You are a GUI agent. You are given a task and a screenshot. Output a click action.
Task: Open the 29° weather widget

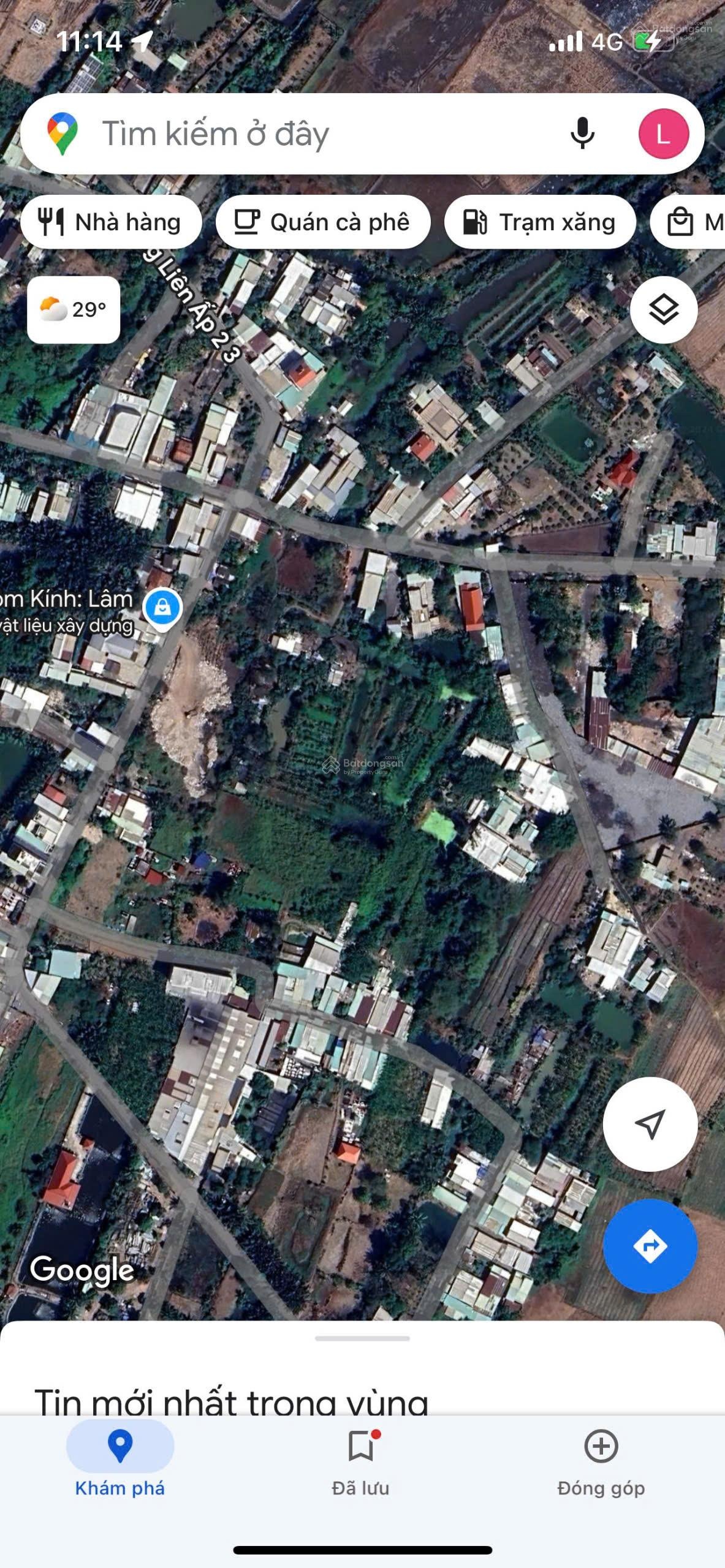coord(74,309)
